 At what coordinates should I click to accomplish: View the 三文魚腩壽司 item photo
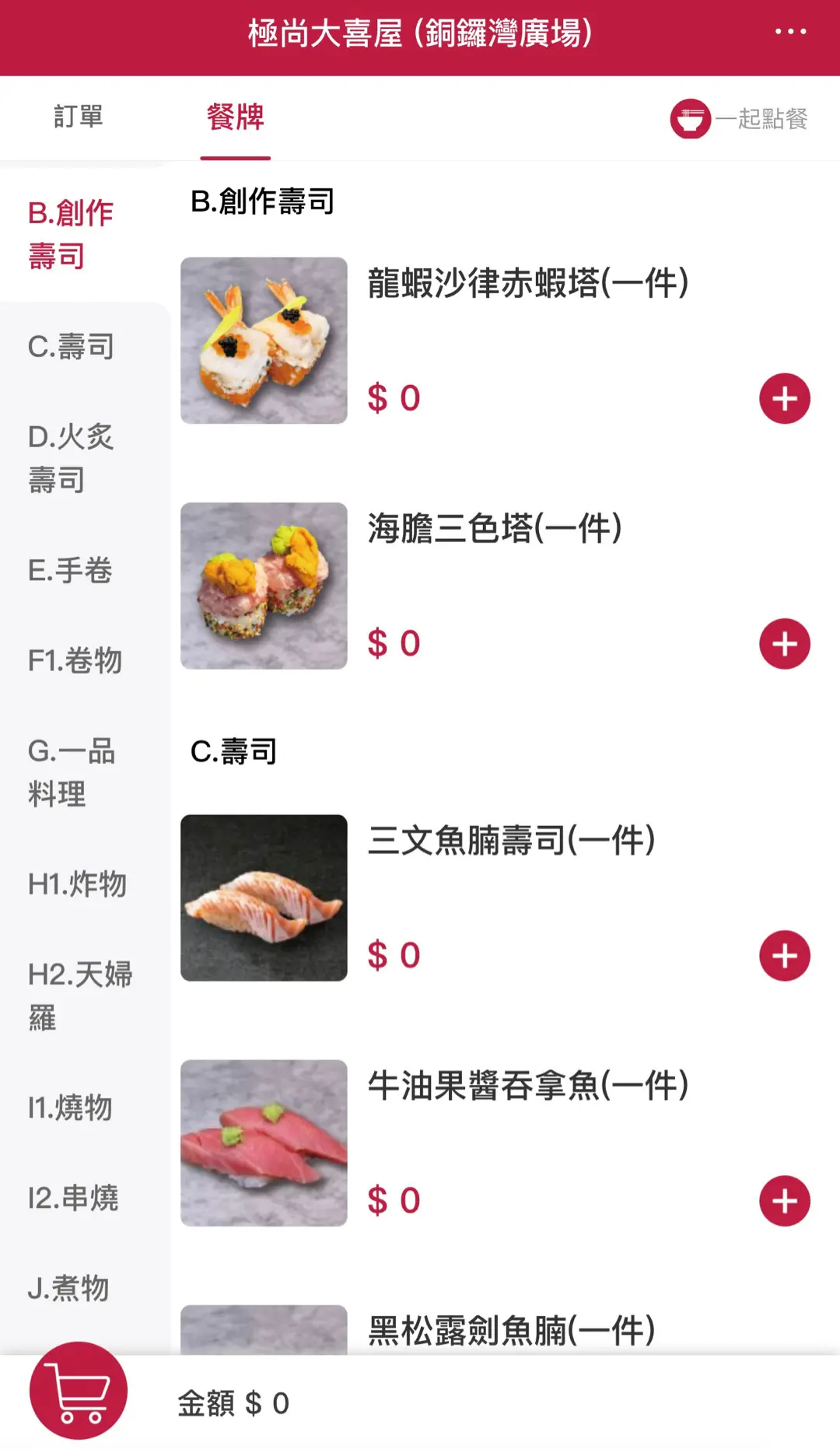[264, 898]
